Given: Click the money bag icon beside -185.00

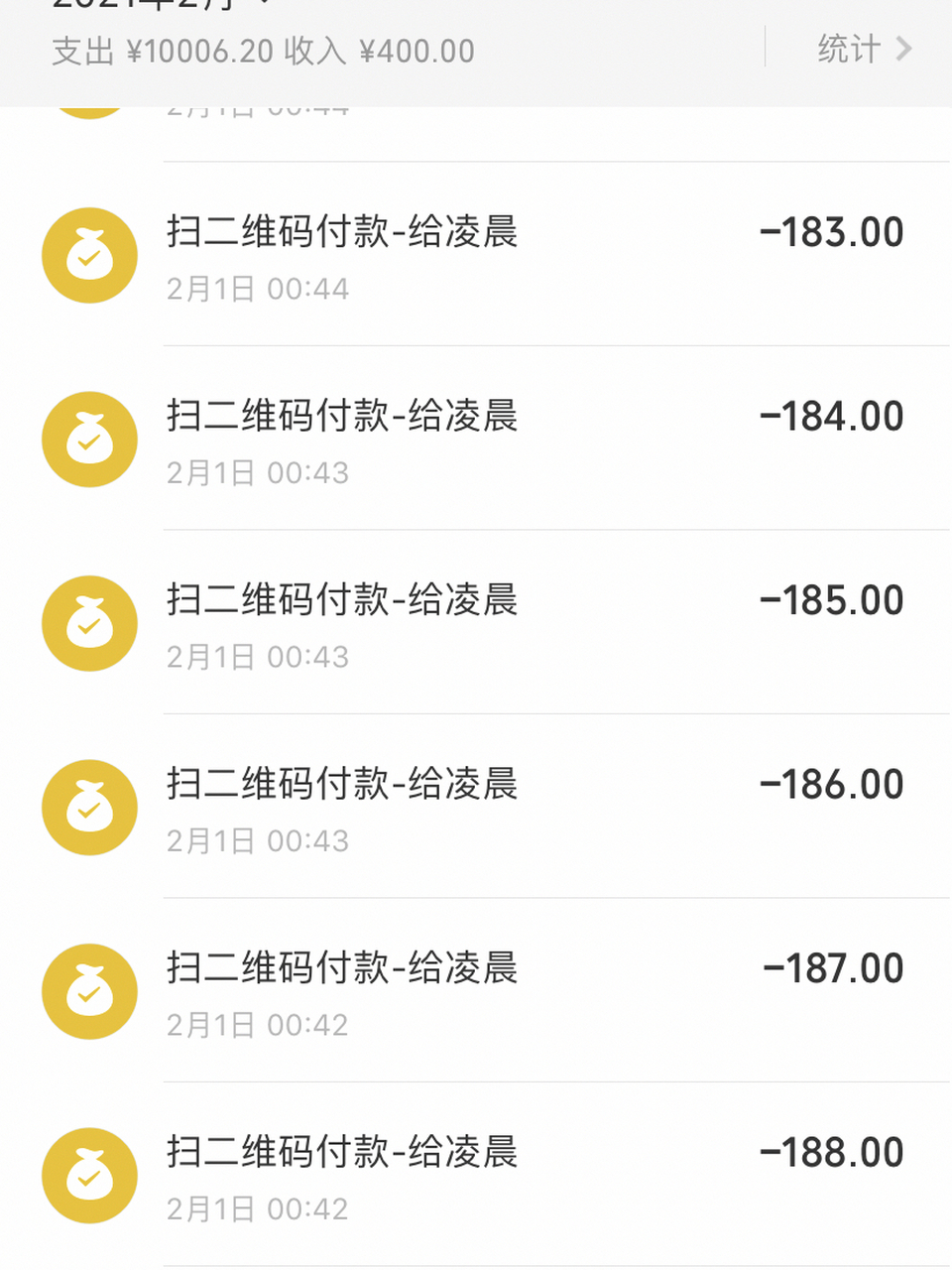Looking at the screenshot, I should (89, 624).
